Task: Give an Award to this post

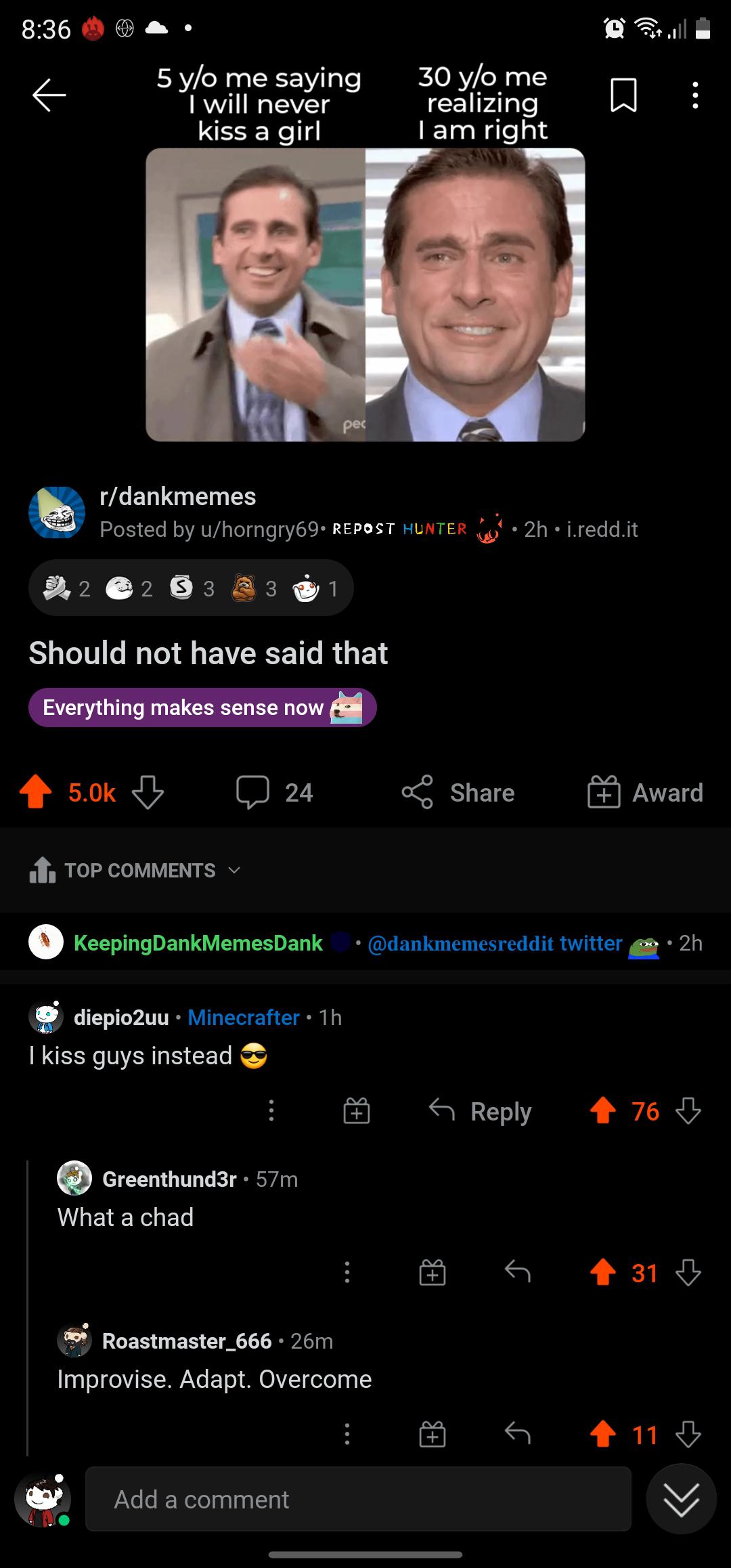Action: click(645, 792)
